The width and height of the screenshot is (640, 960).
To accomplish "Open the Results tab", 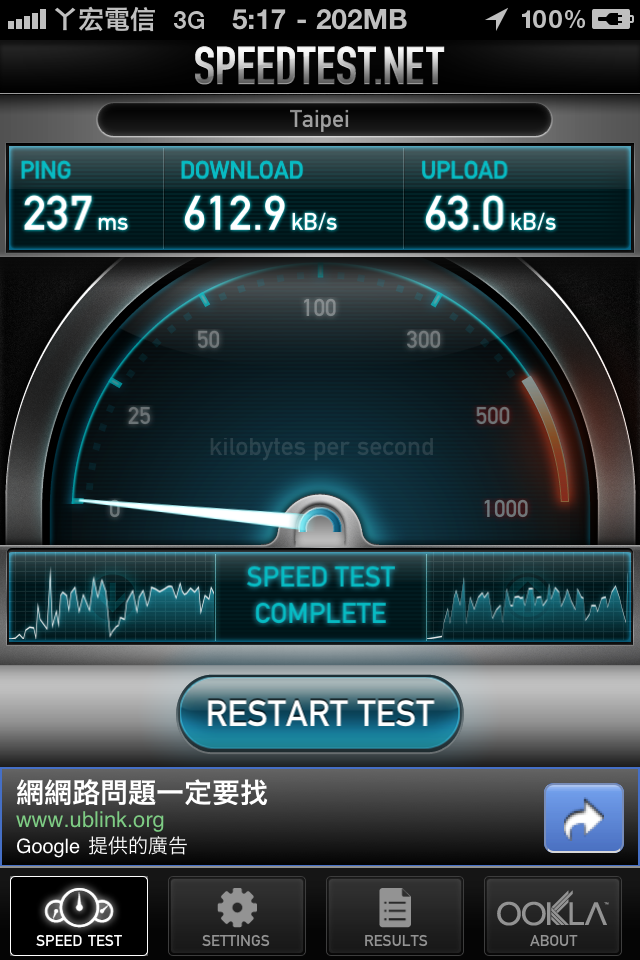I will (395, 916).
